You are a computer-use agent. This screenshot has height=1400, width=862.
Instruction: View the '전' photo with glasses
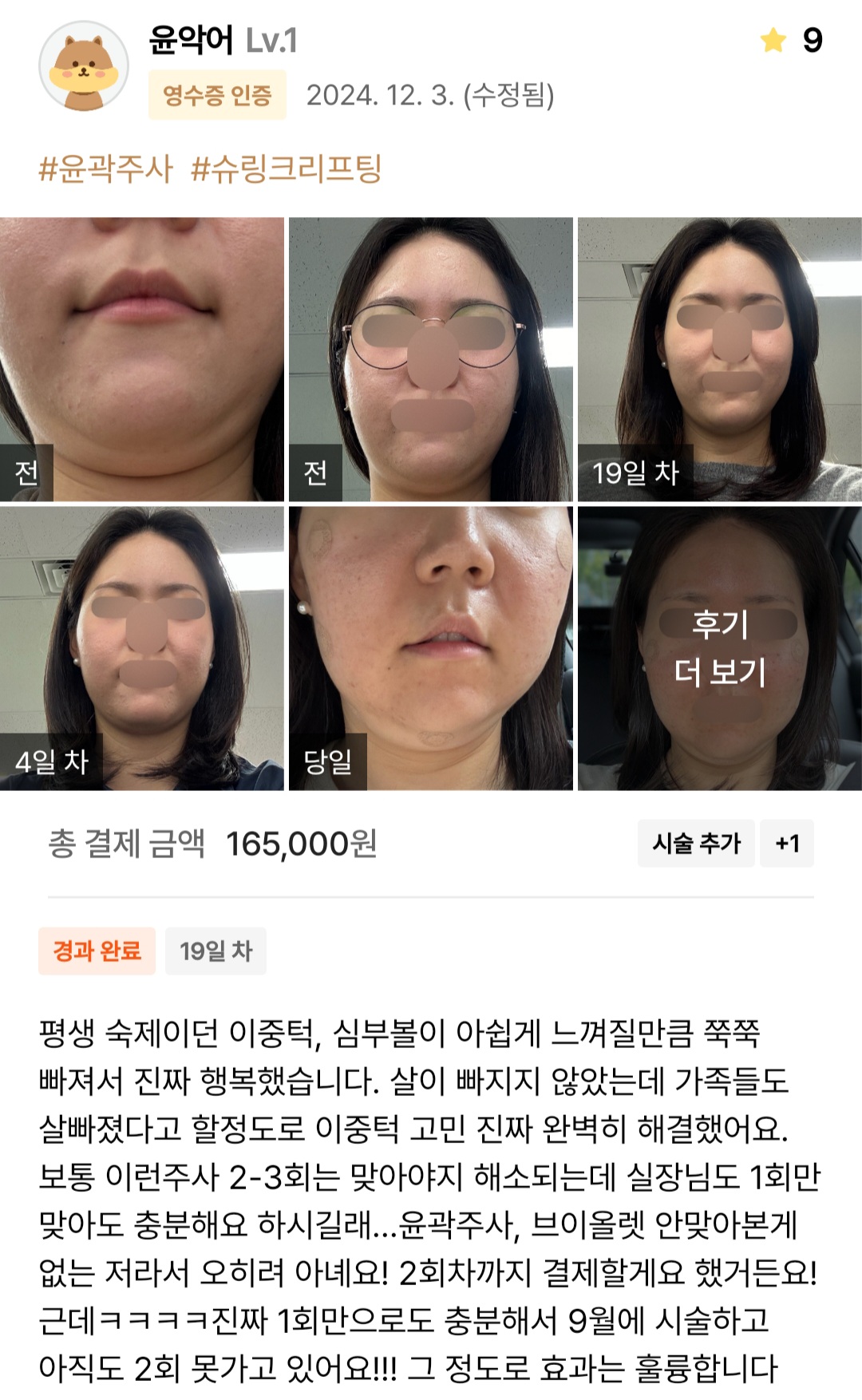point(430,359)
